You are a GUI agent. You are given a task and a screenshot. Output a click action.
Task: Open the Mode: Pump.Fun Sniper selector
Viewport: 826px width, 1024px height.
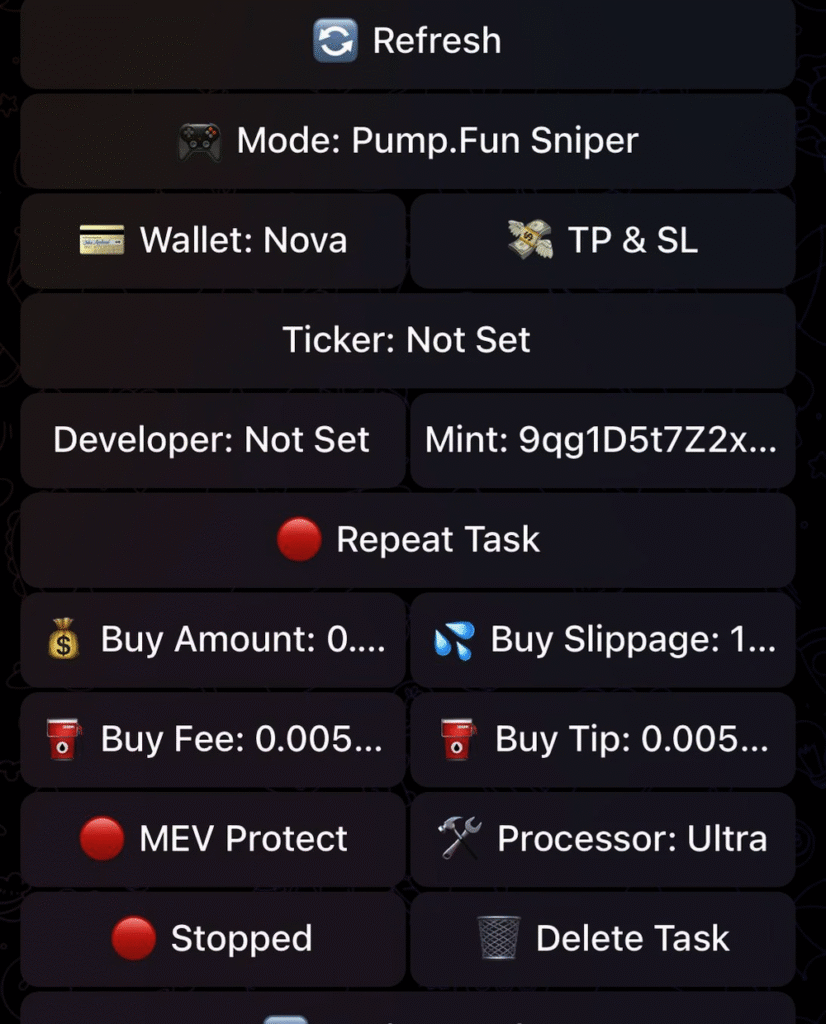coord(413,140)
